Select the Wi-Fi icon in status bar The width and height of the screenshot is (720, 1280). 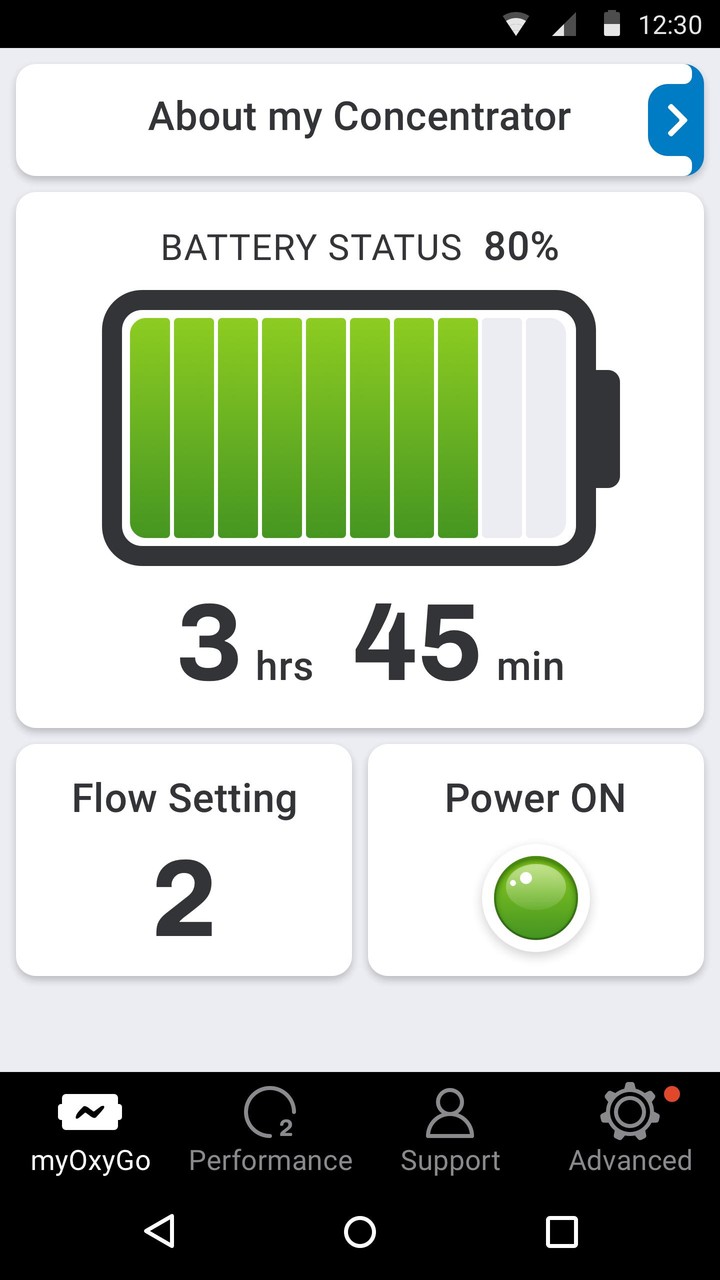tap(518, 25)
